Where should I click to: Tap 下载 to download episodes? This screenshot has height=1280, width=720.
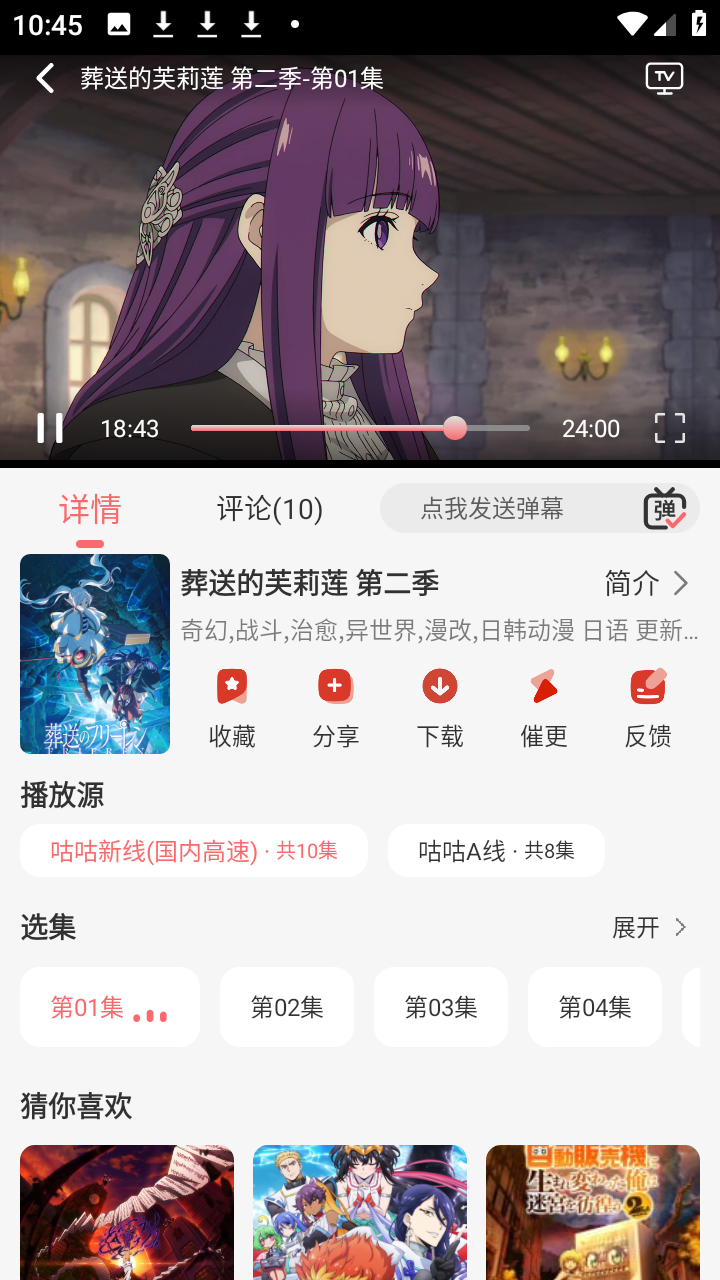pos(440,708)
